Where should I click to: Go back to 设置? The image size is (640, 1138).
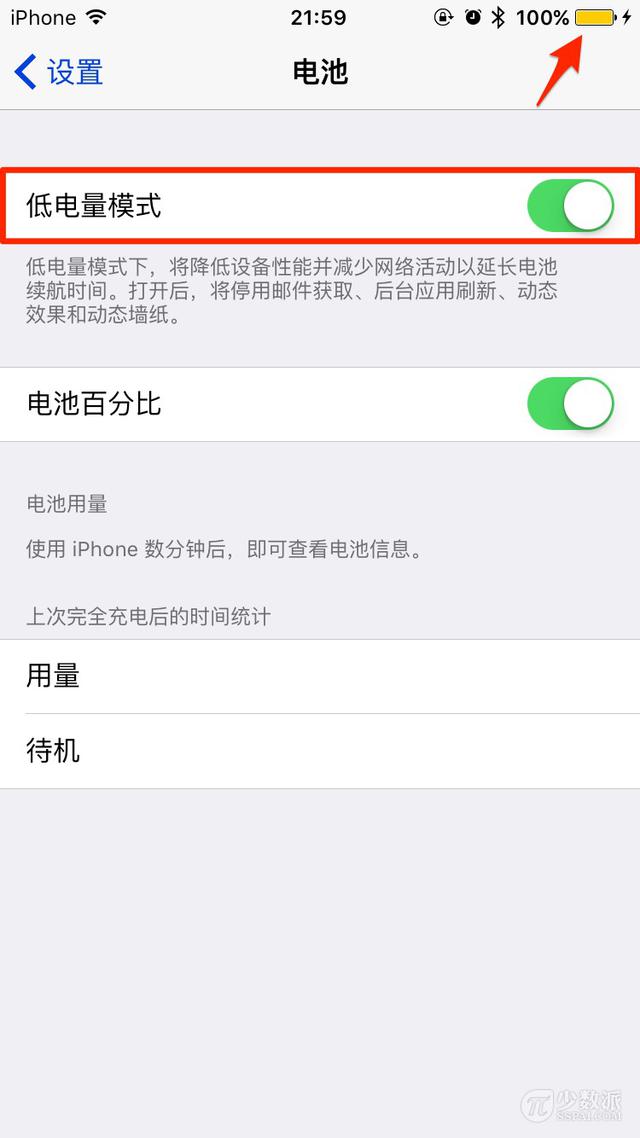[x=60, y=72]
